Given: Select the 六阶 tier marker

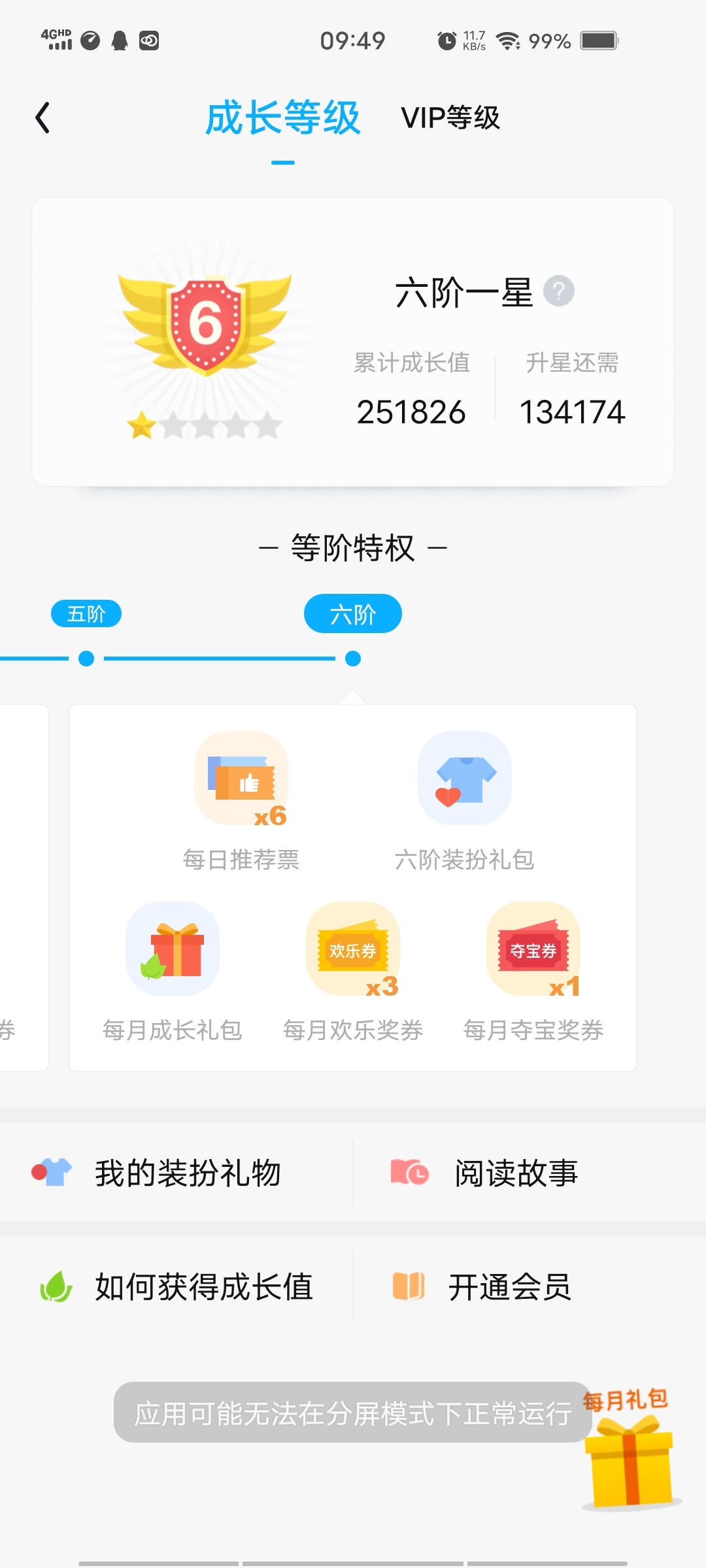Looking at the screenshot, I should 353,614.
